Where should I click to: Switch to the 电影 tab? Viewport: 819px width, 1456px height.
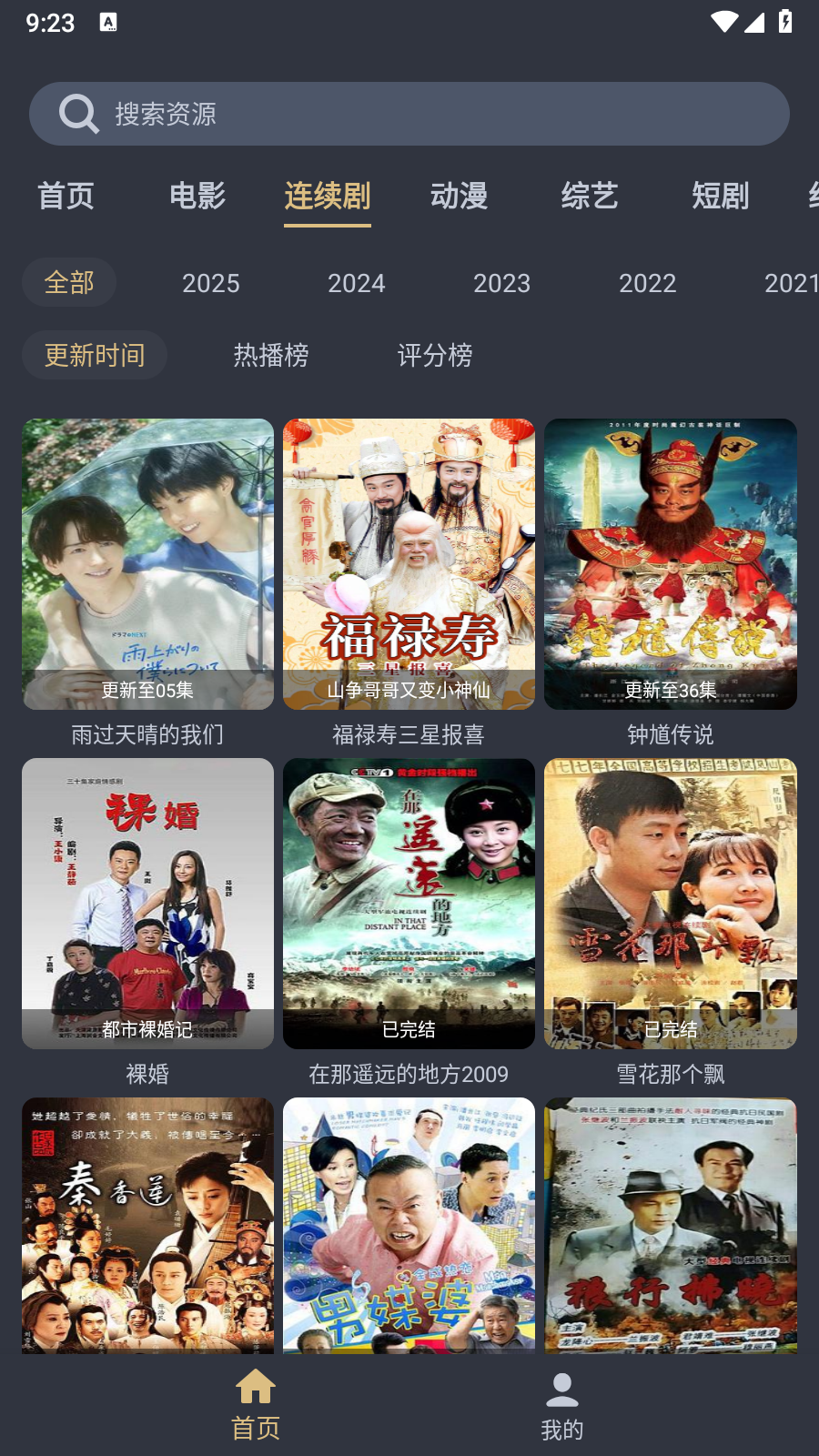click(197, 196)
